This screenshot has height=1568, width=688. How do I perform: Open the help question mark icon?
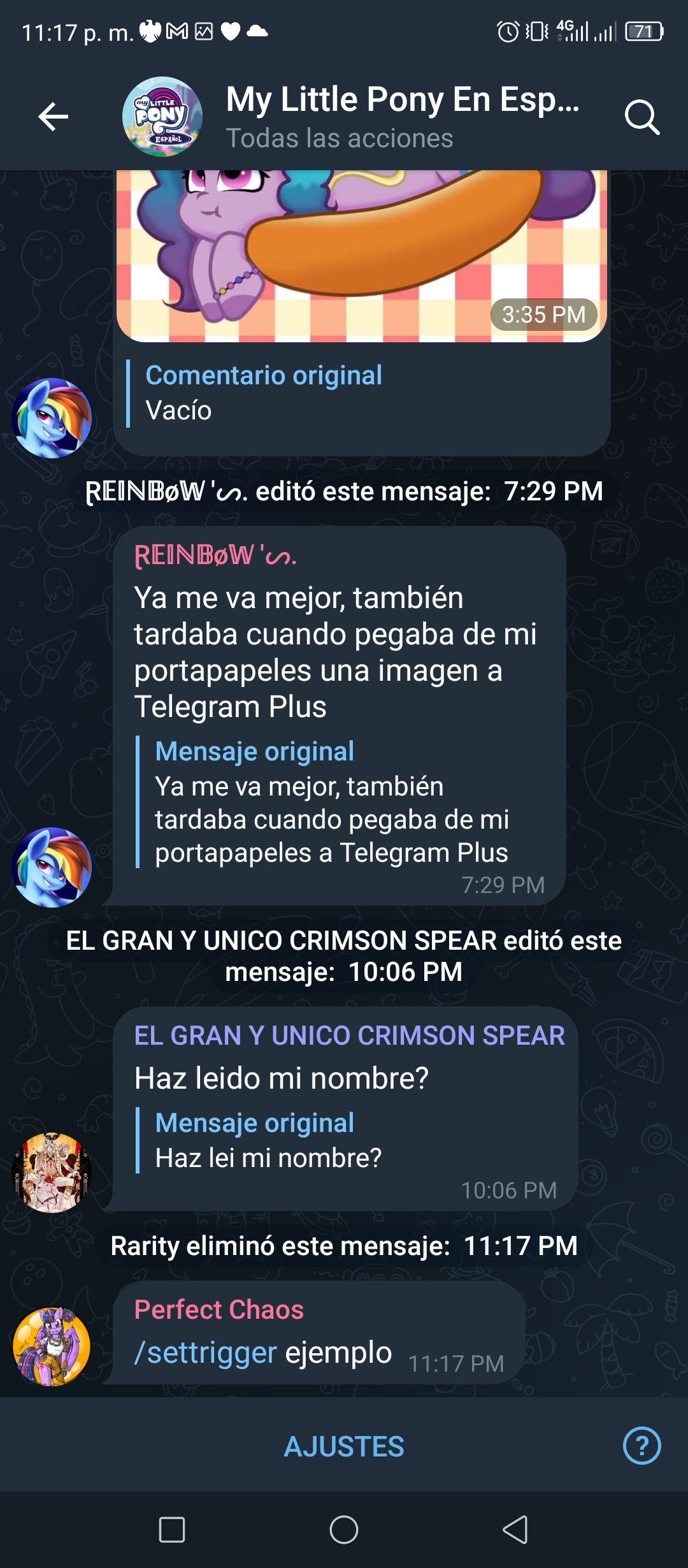[641, 1446]
